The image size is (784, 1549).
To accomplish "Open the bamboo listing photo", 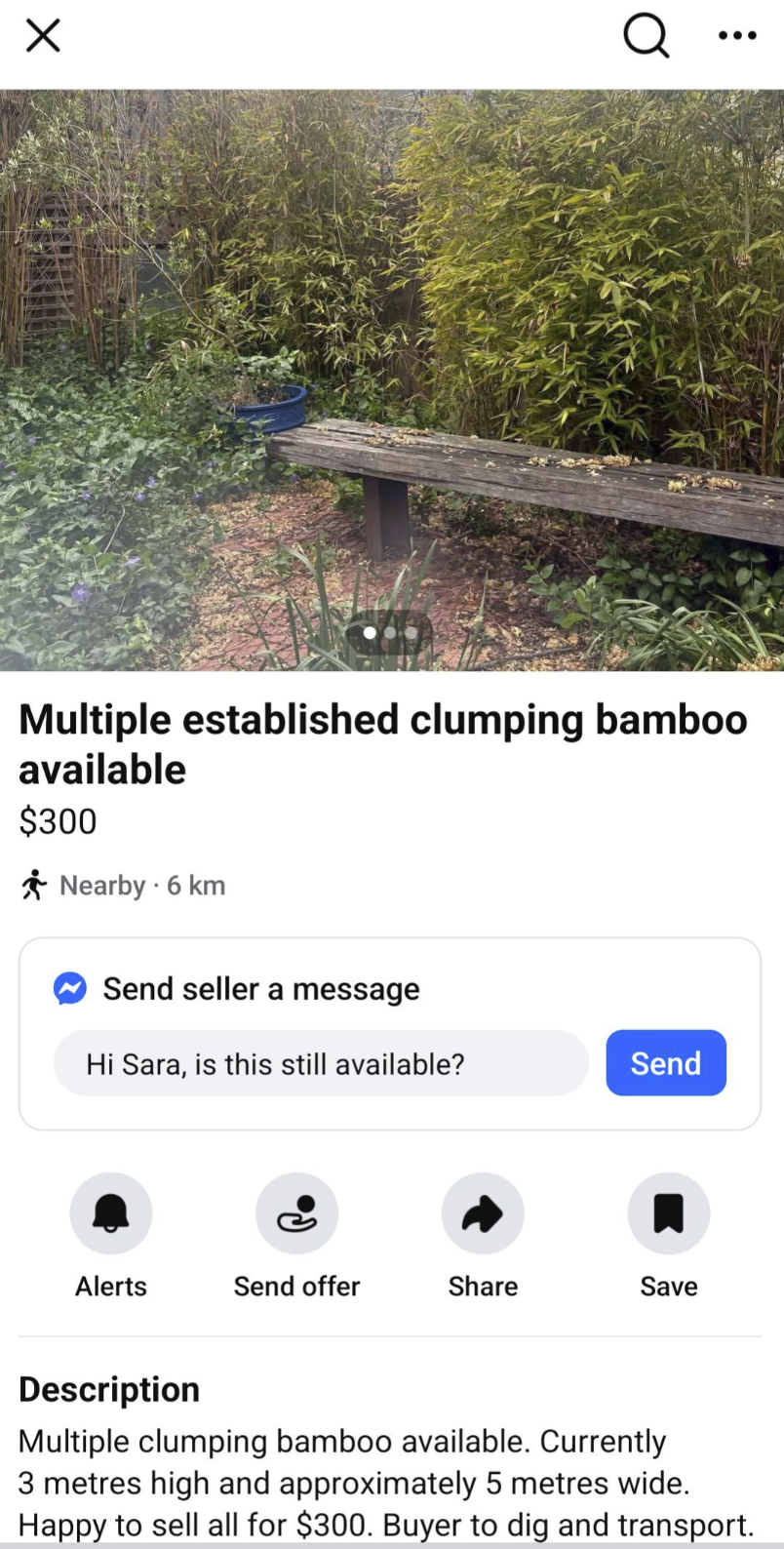I will pos(392,379).
